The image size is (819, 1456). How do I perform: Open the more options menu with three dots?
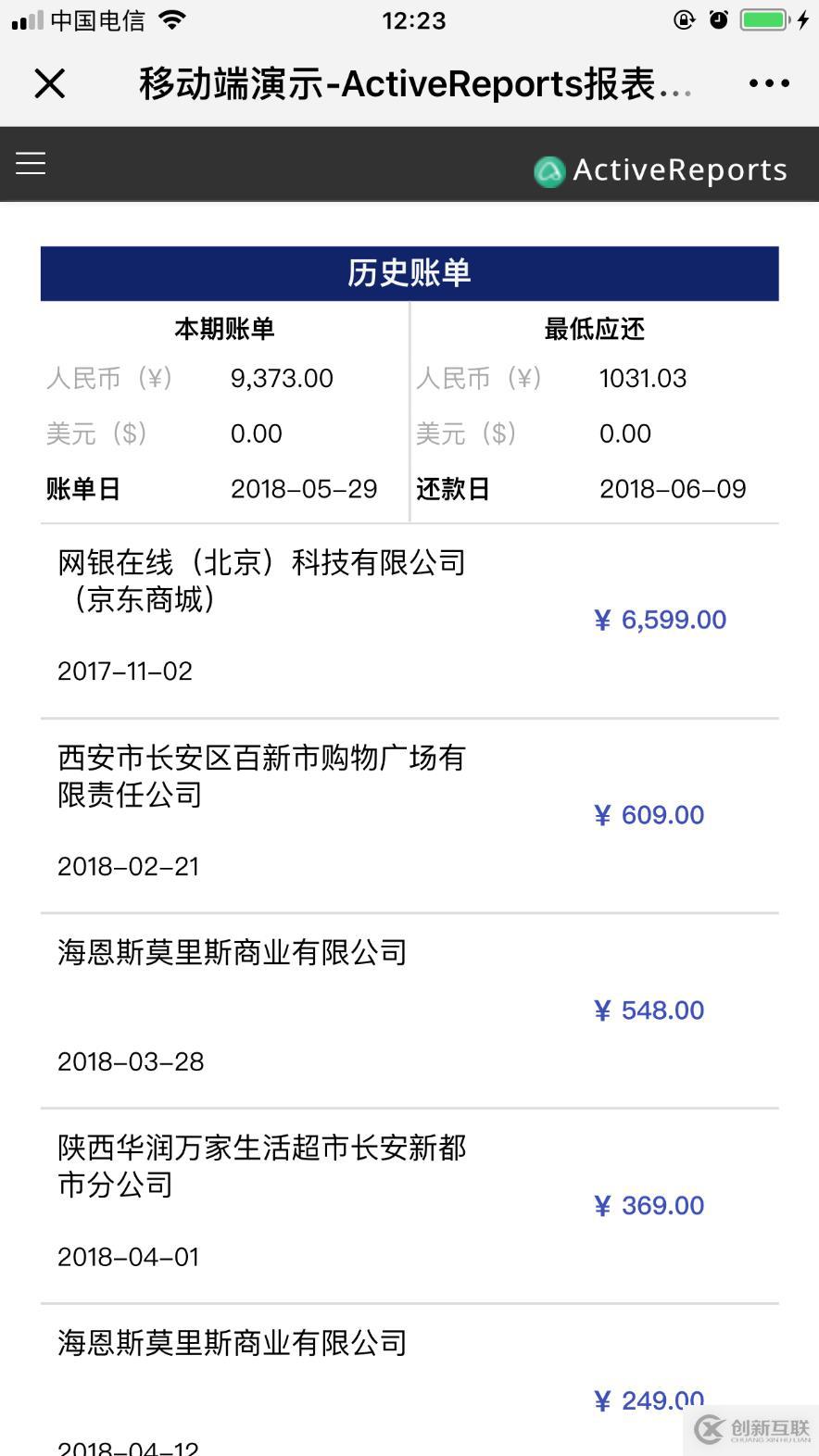(x=768, y=82)
